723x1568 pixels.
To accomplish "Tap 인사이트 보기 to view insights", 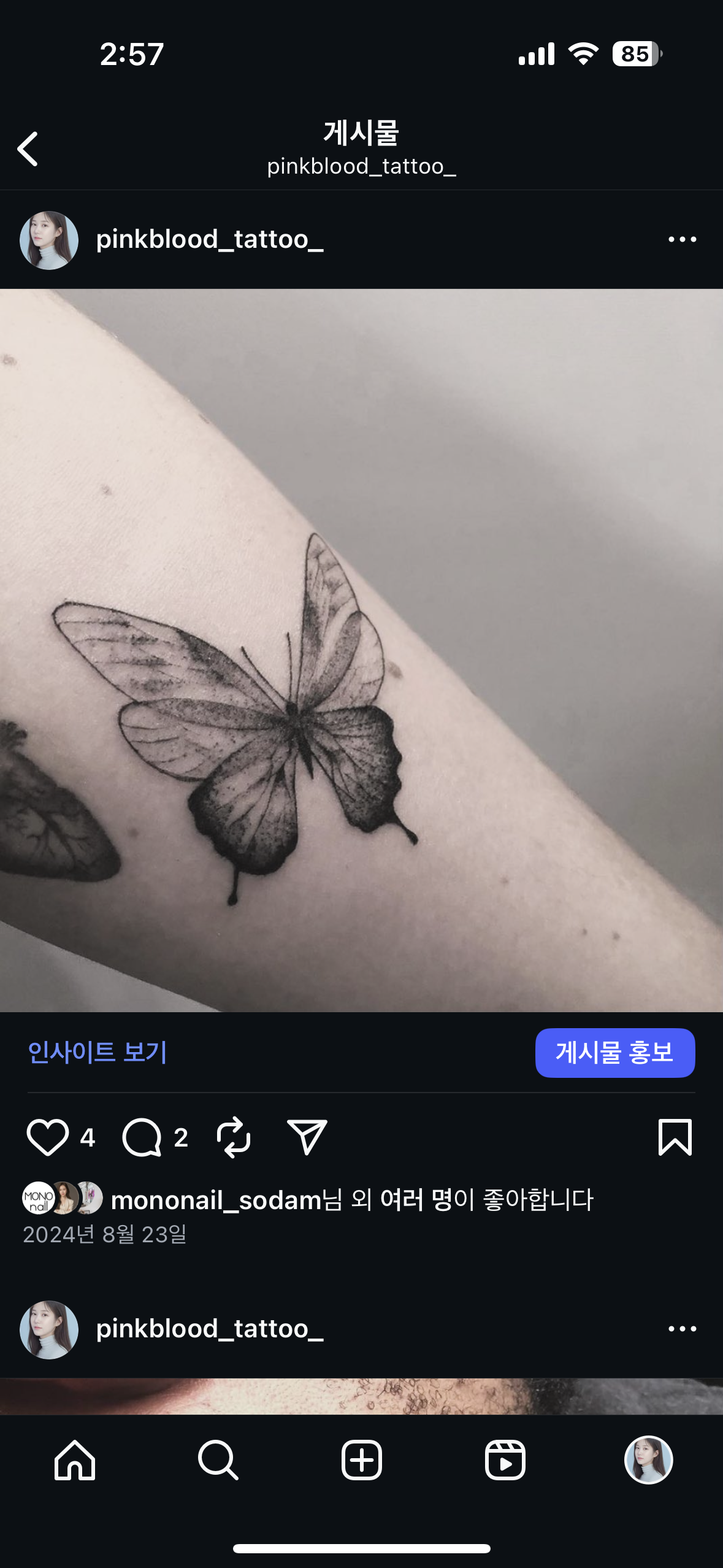I will (x=98, y=1052).
